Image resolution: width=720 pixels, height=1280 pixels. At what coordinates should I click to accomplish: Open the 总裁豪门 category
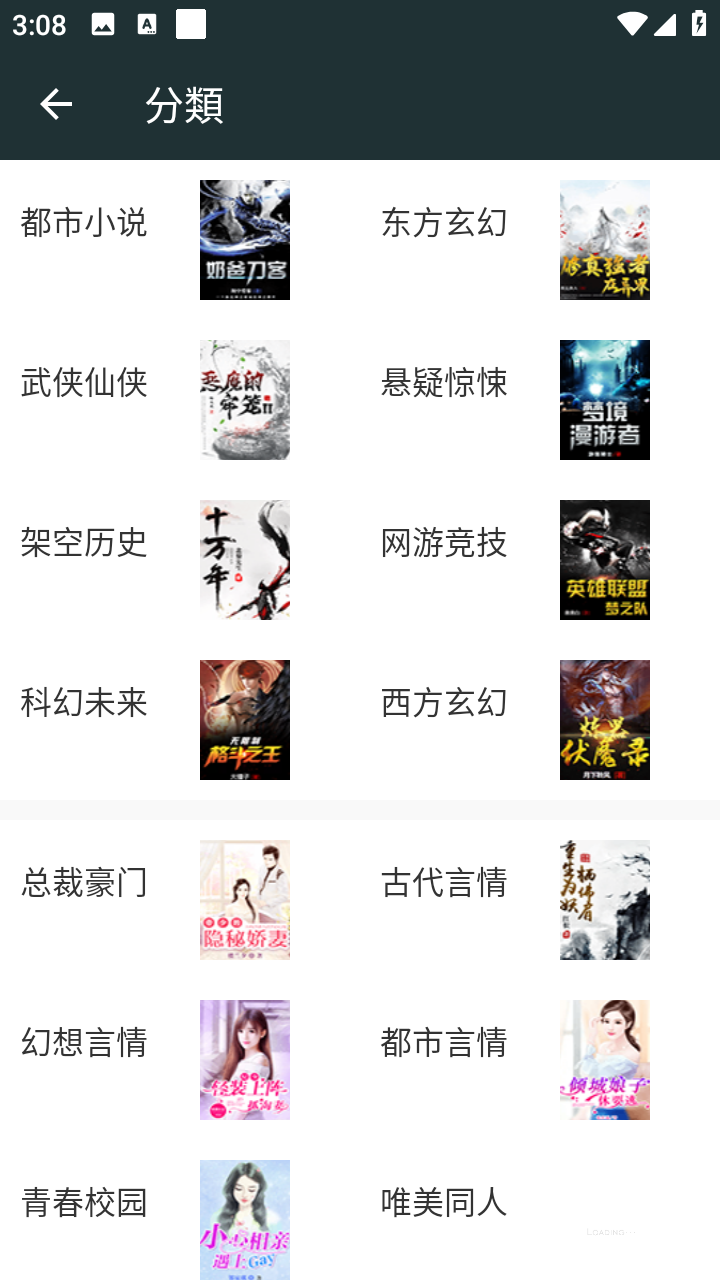(x=85, y=882)
